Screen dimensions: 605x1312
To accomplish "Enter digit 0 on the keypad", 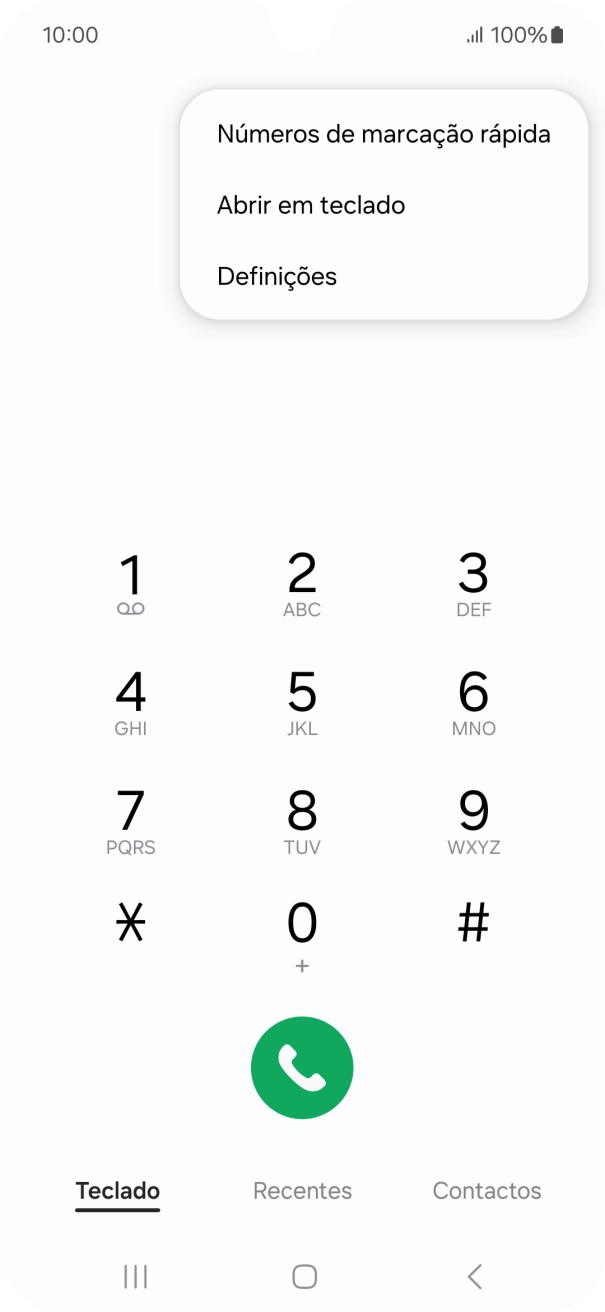I will pyautogui.click(x=302, y=936).
